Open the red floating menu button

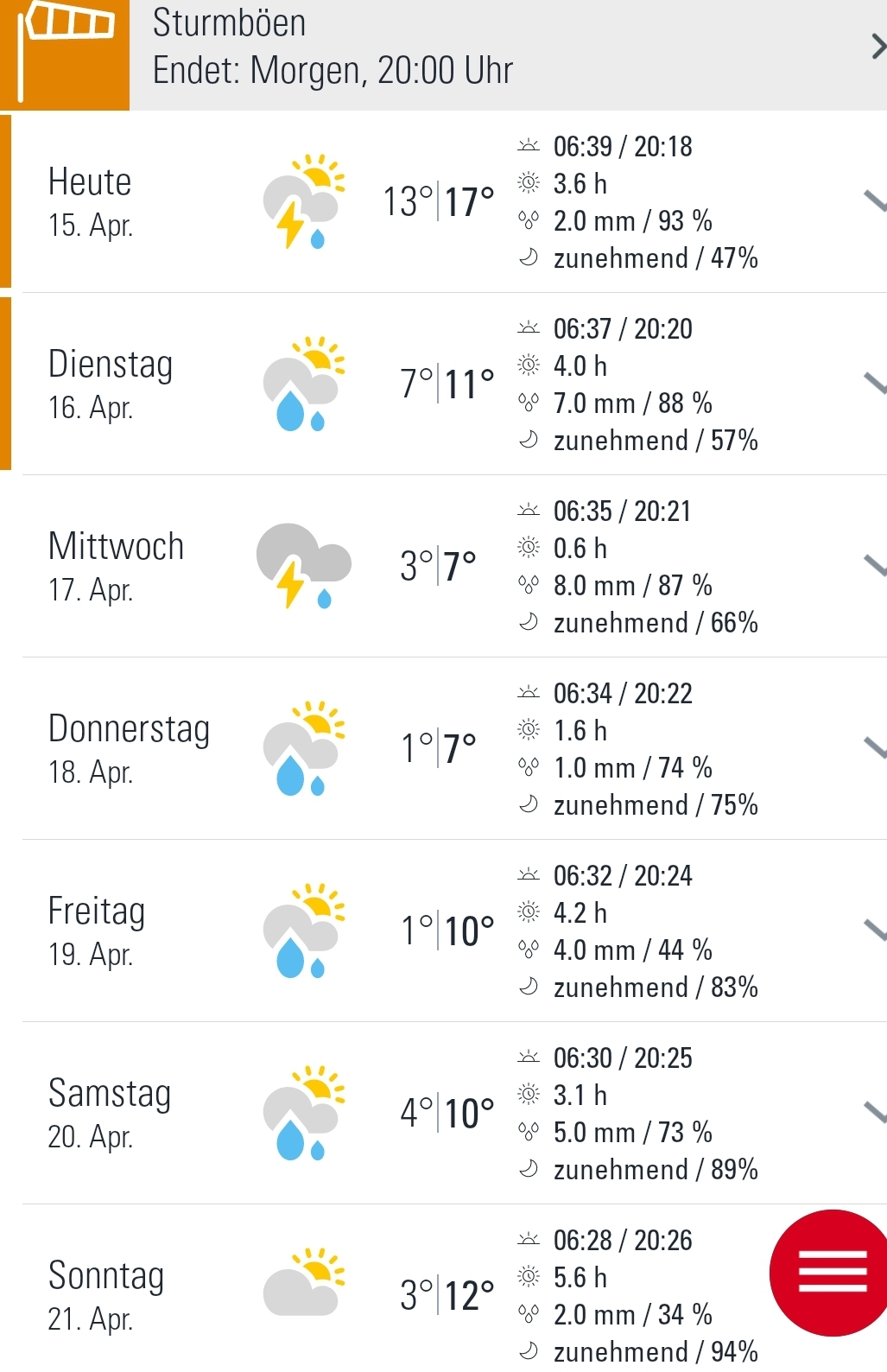click(831, 1273)
